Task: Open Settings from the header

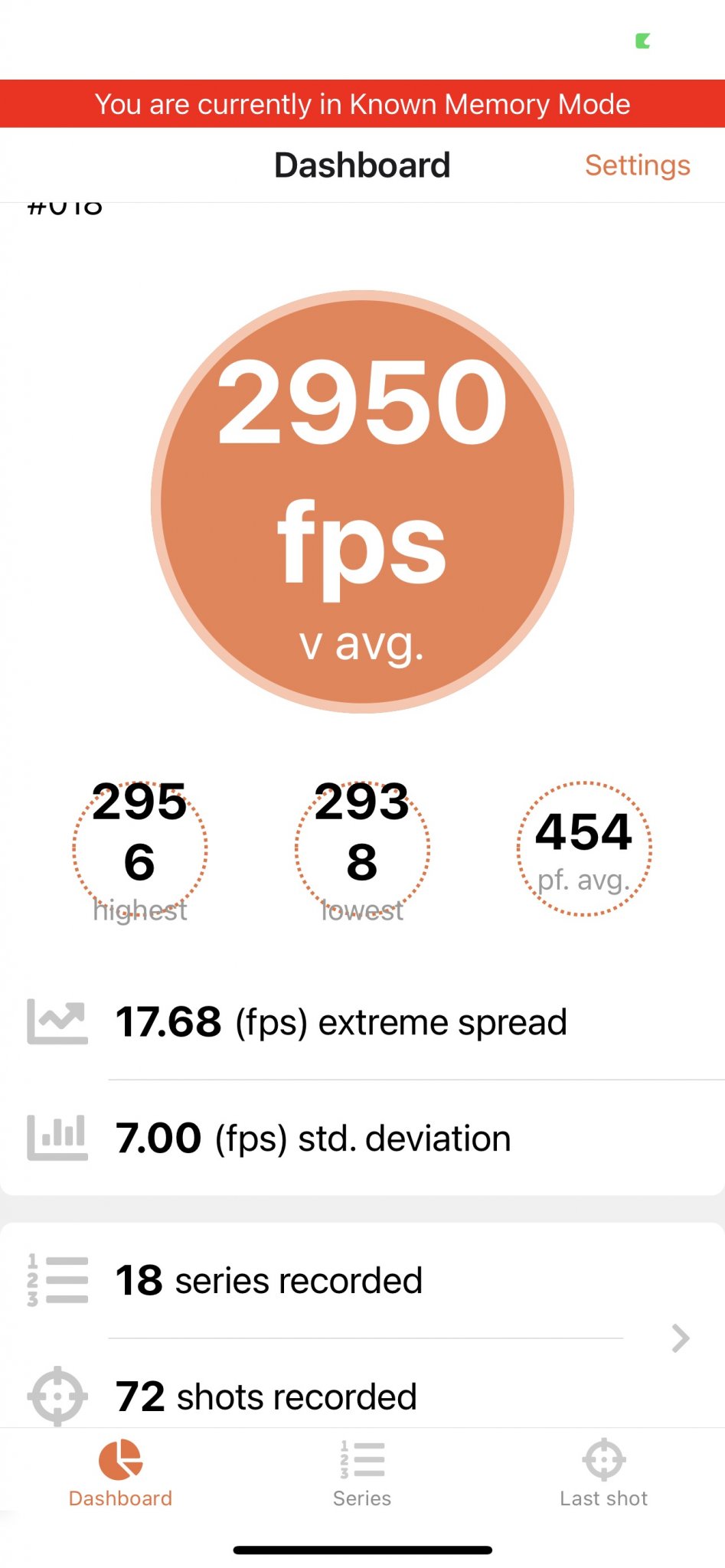Action: tap(637, 165)
